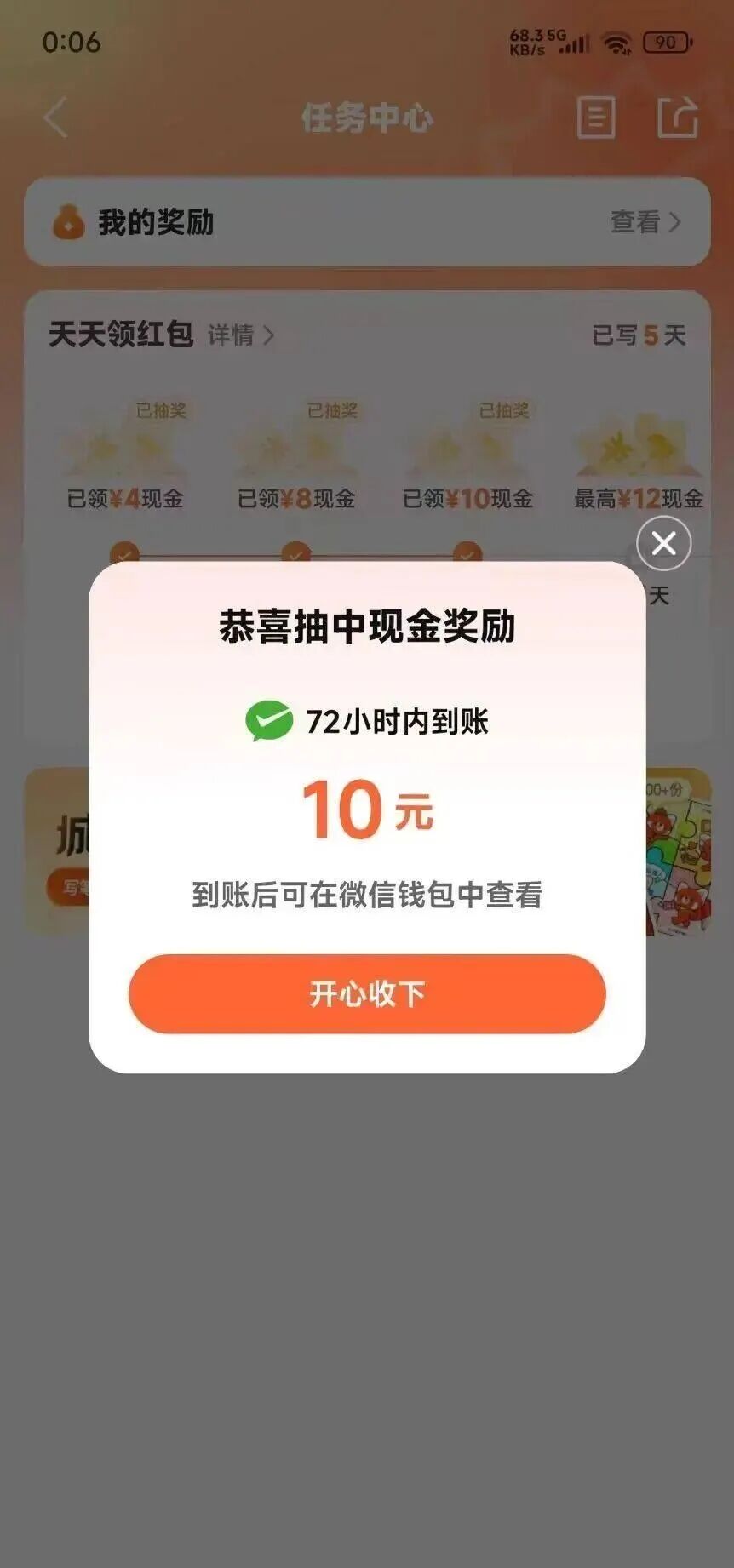Close the cash reward dialog

[663, 543]
